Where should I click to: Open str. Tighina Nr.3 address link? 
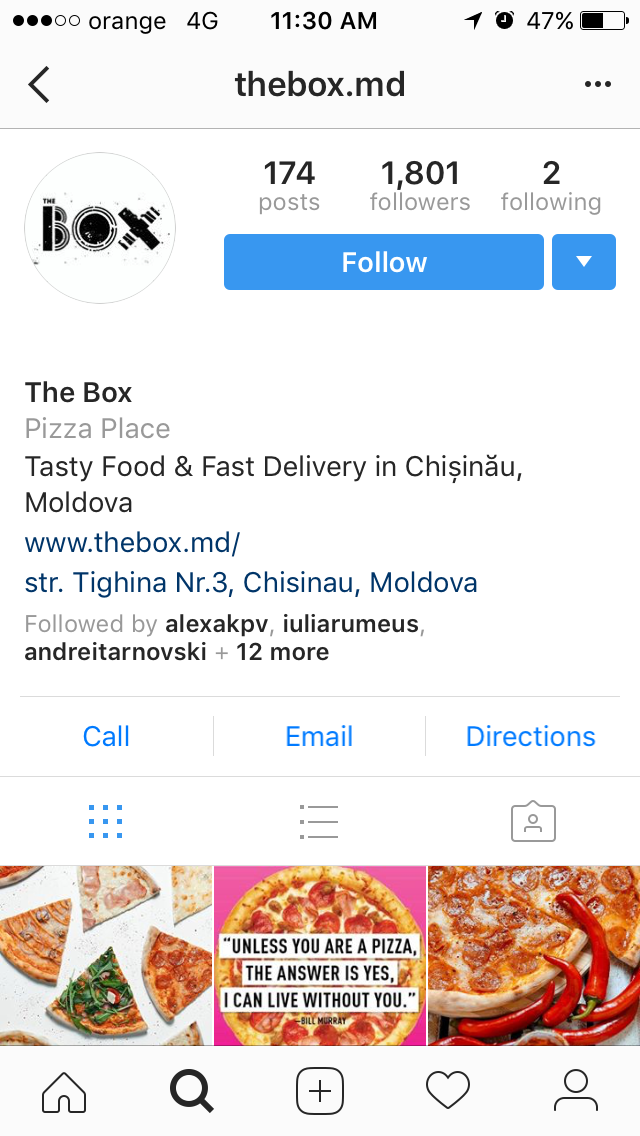click(x=251, y=582)
